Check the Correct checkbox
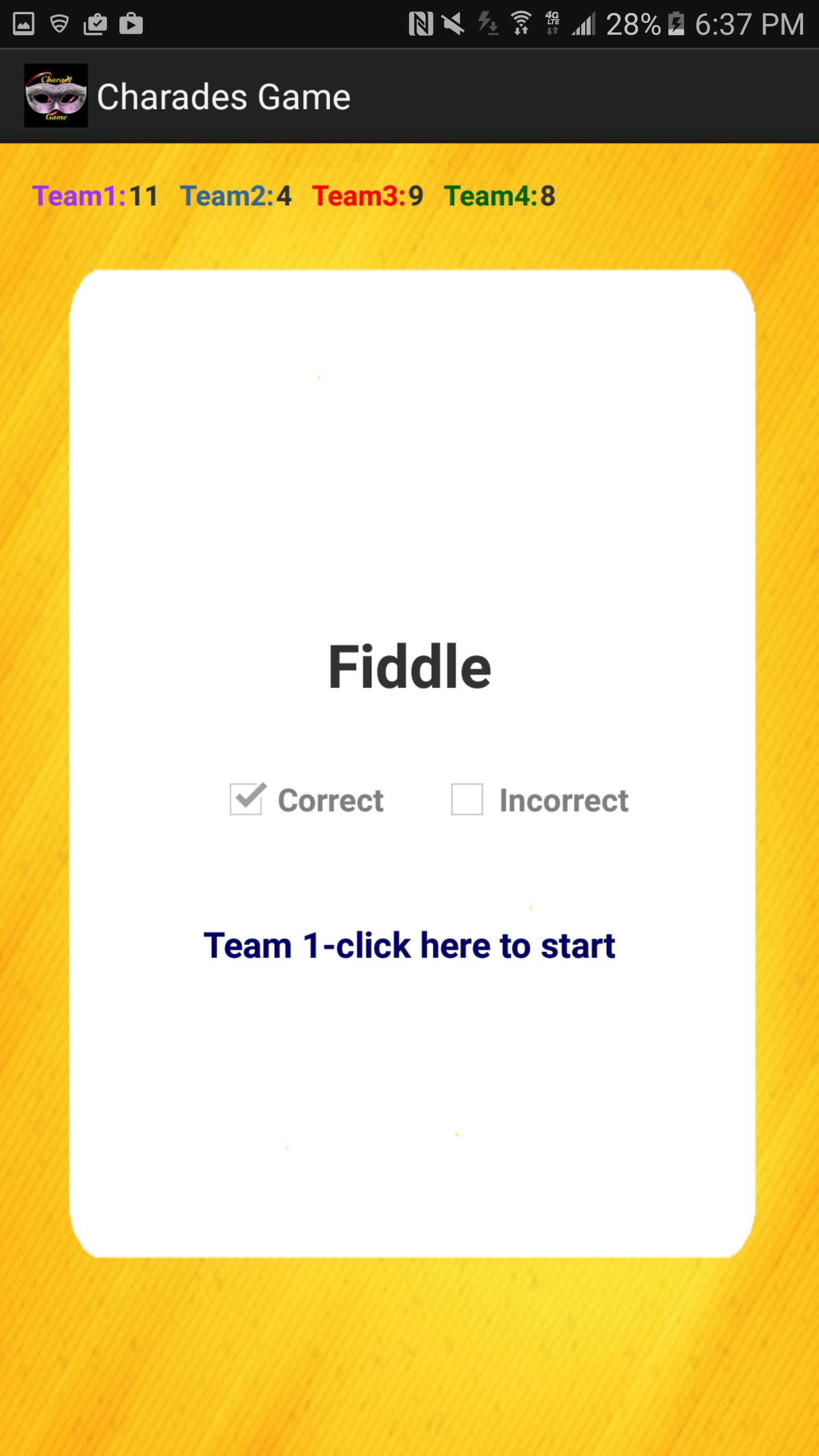 [246, 800]
